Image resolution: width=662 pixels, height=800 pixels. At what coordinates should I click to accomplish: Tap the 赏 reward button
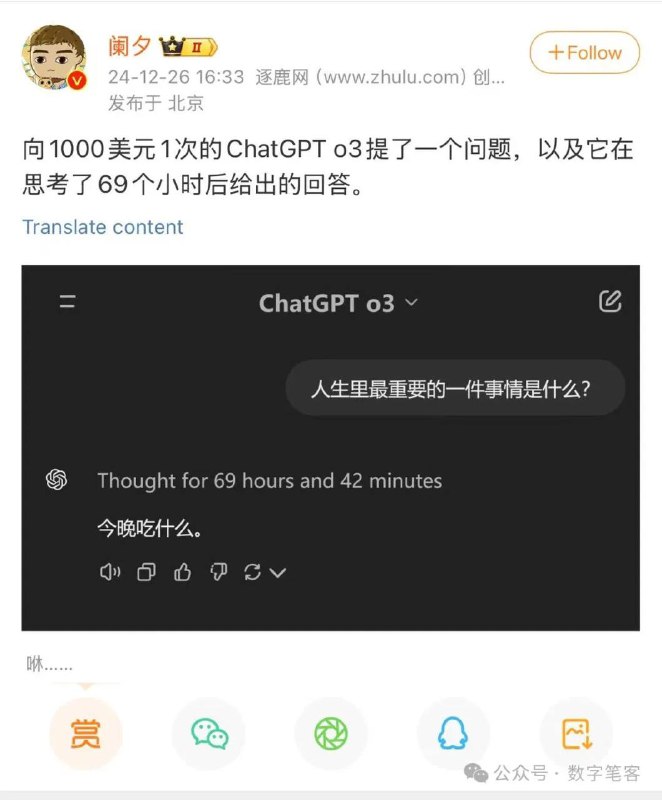point(85,734)
